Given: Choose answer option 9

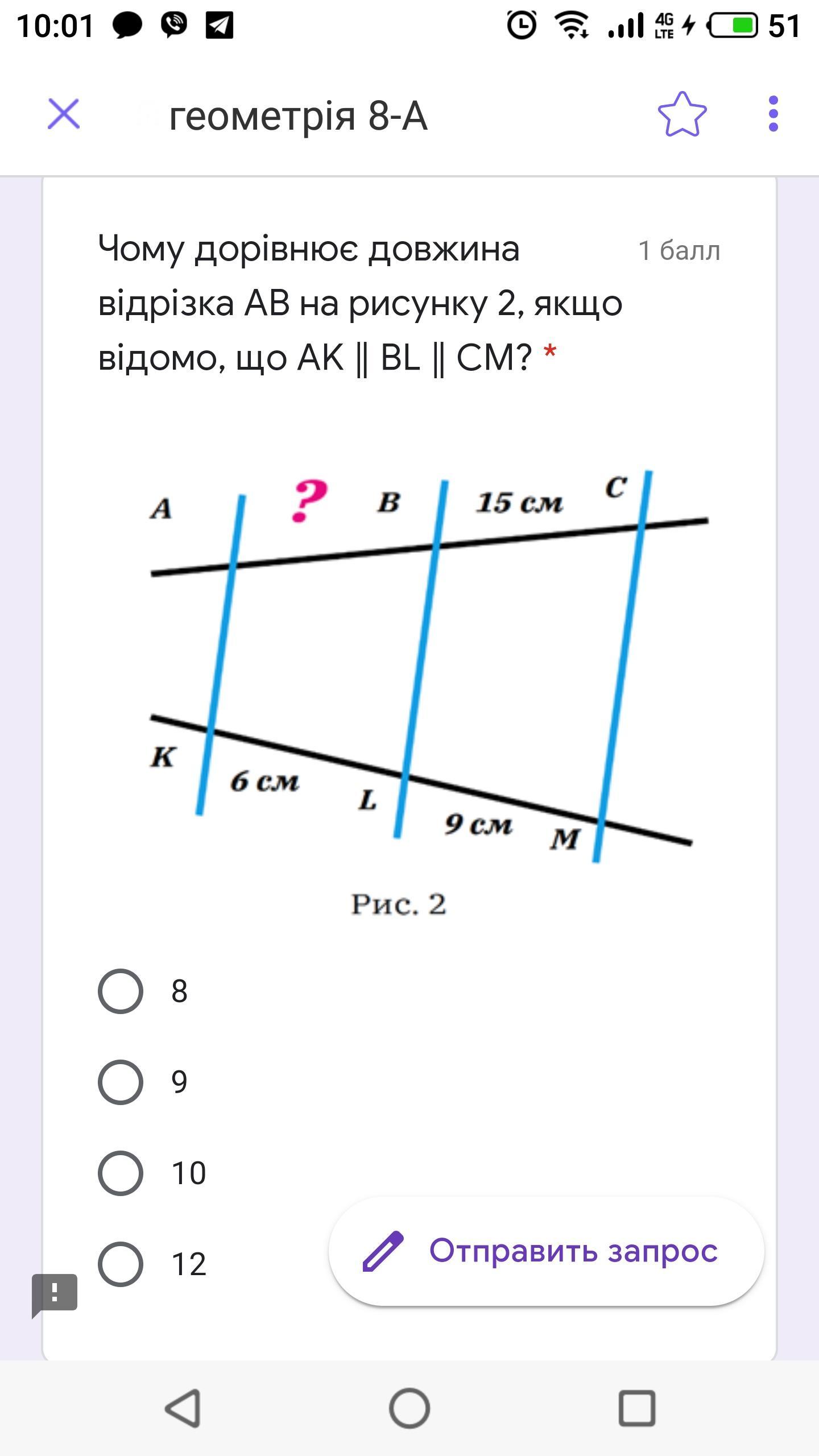Looking at the screenshot, I should coord(121,1082).
